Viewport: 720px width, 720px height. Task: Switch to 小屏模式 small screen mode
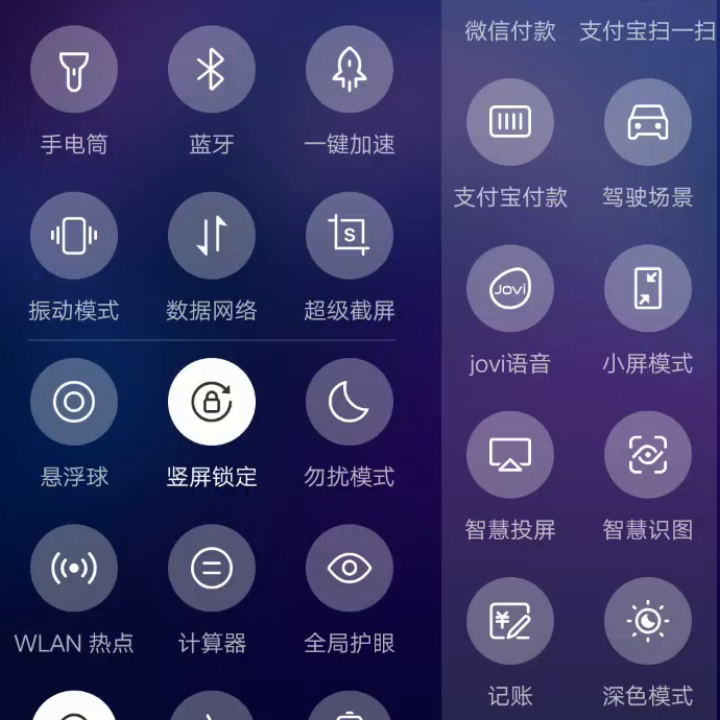[647, 288]
